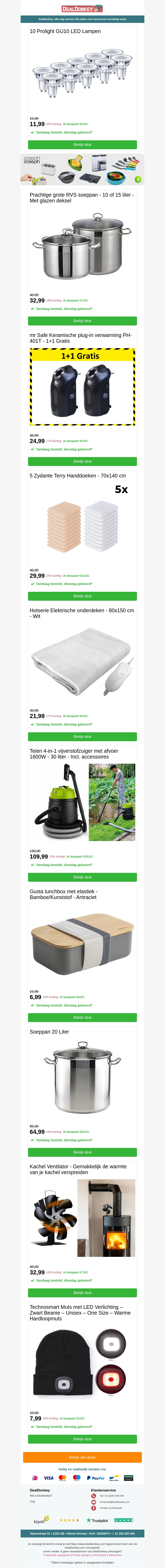Image resolution: width=165 pixels, height=1568 pixels.
Task: Open the Gusta lunchbox deal
Action: pos(82,1018)
